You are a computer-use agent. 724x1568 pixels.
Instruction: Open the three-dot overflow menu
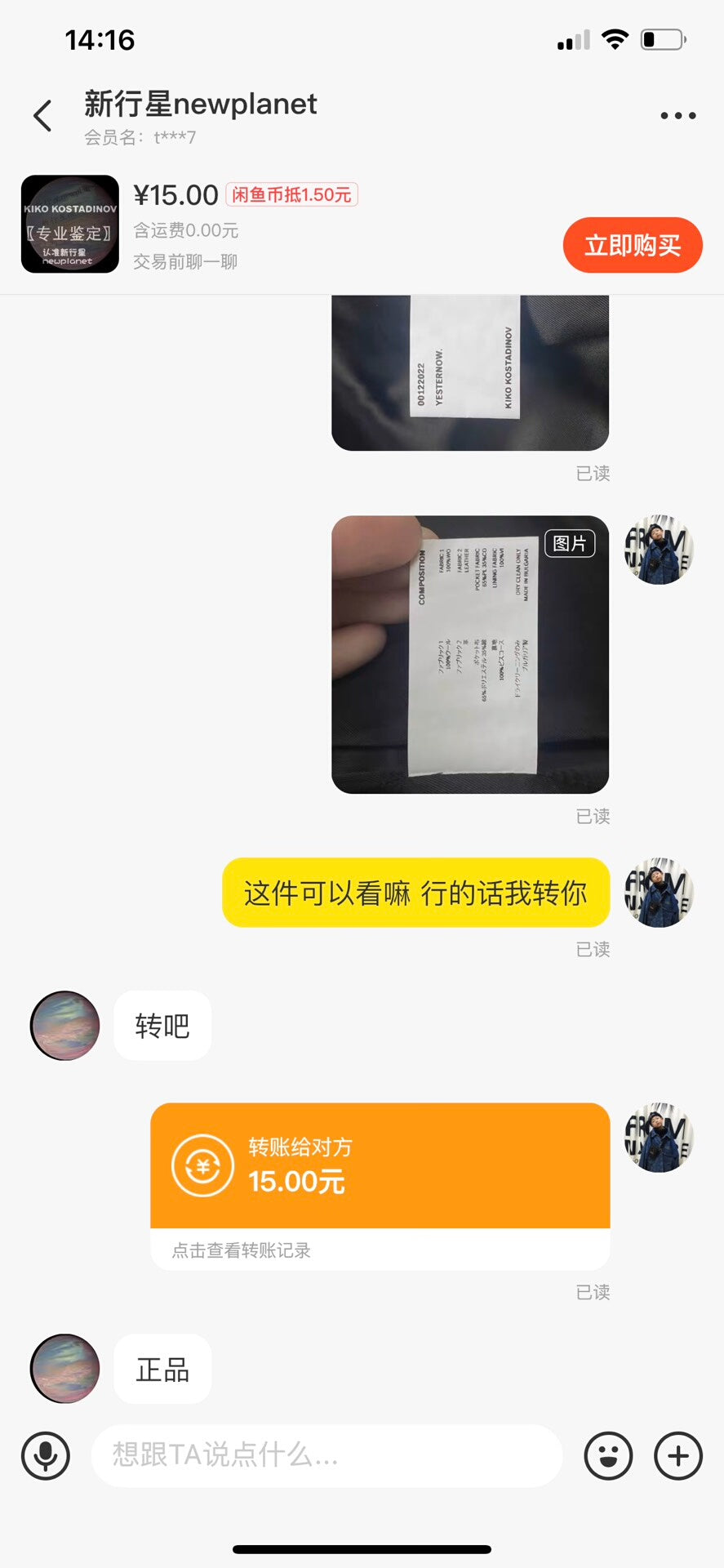click(677, 116)
